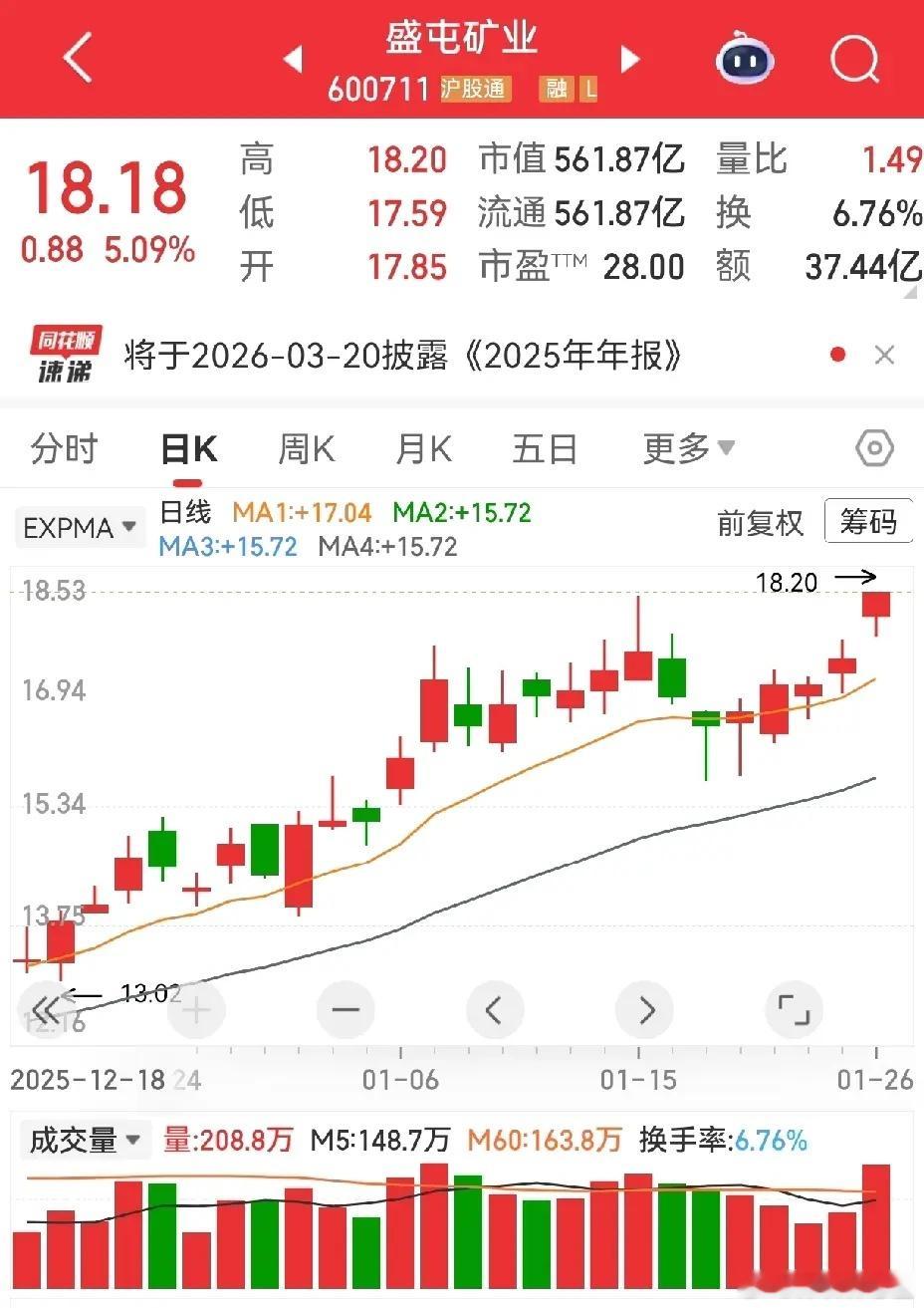This screenshot has height=1308, width=924.
Task: Open the 2025年年报 disclosure notice
Action: point(403,355)
